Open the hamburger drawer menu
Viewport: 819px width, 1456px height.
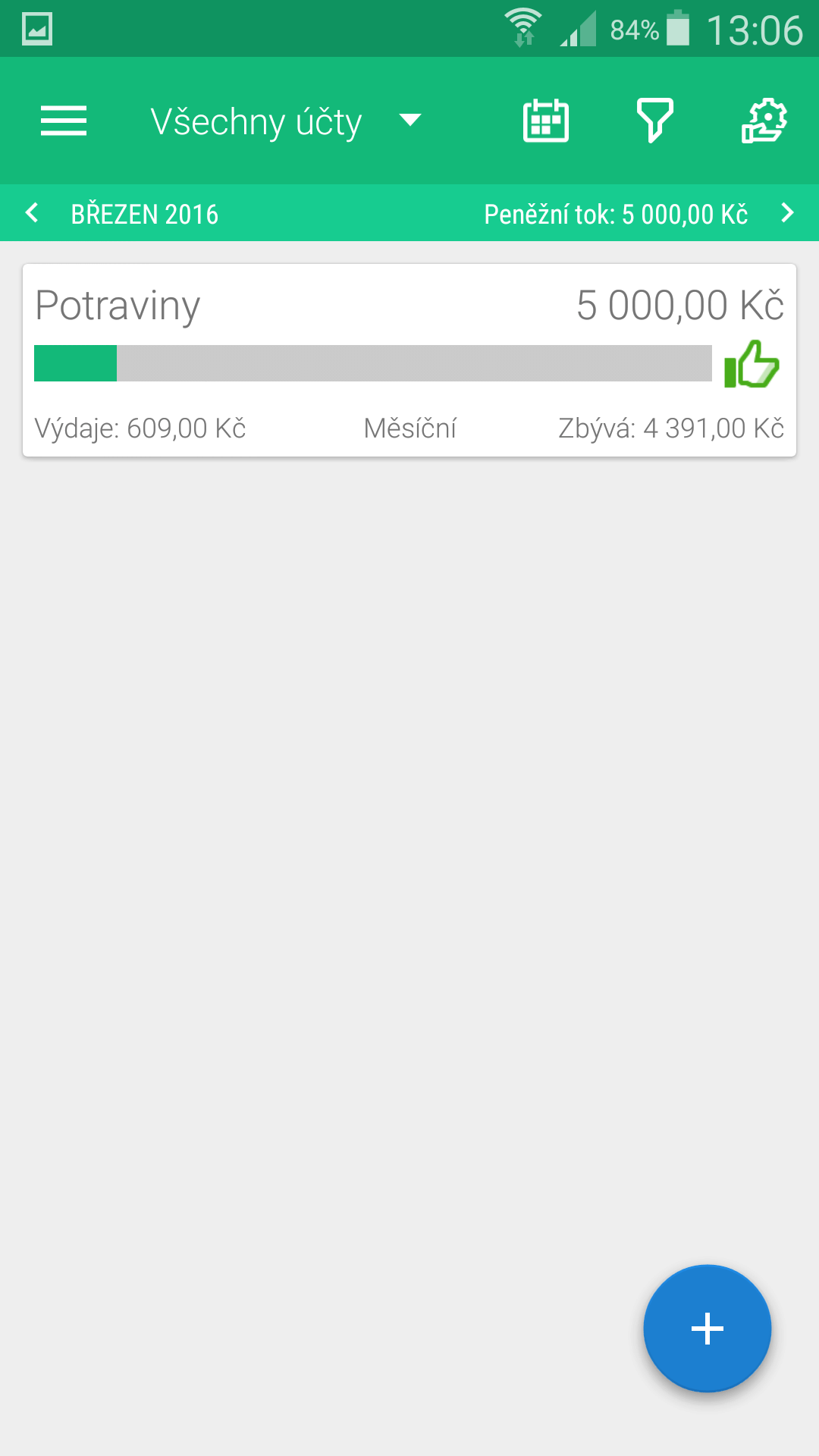pyautogui.click(x=64, y=121)
